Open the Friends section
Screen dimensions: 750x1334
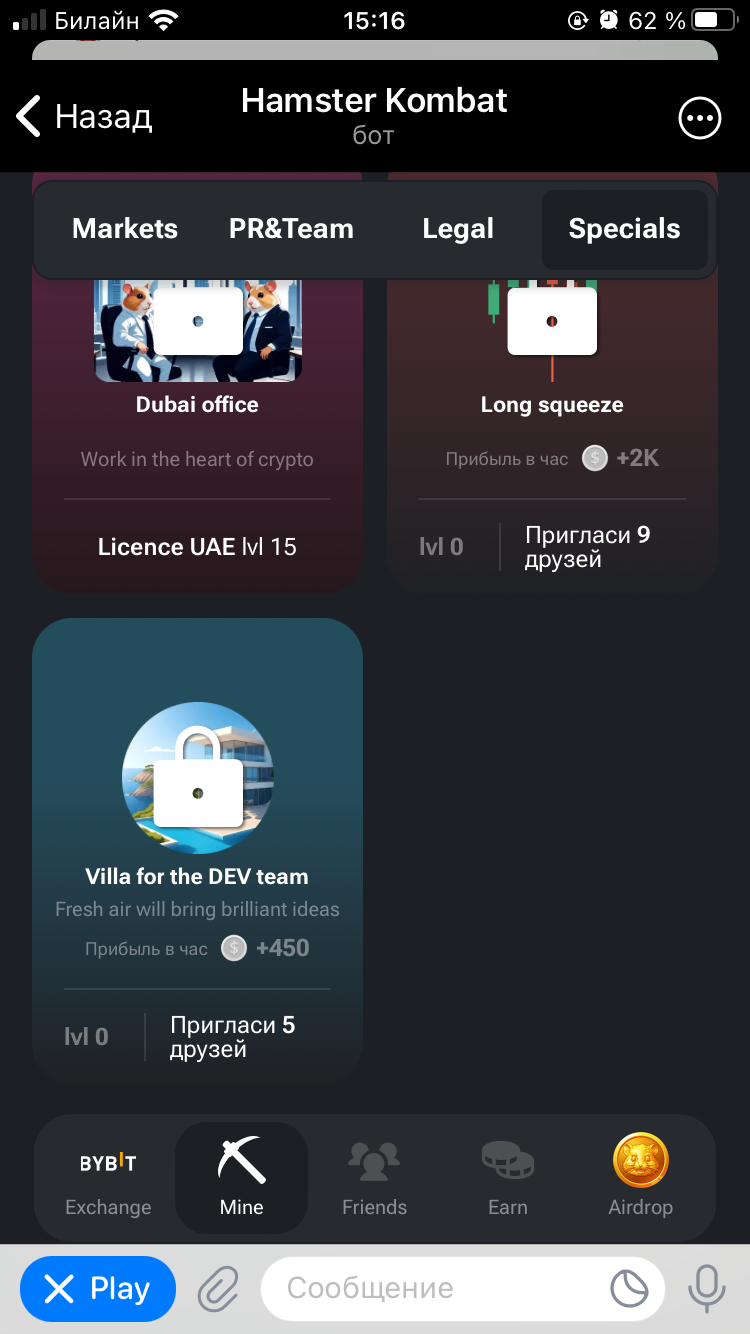coord(374,1179)
